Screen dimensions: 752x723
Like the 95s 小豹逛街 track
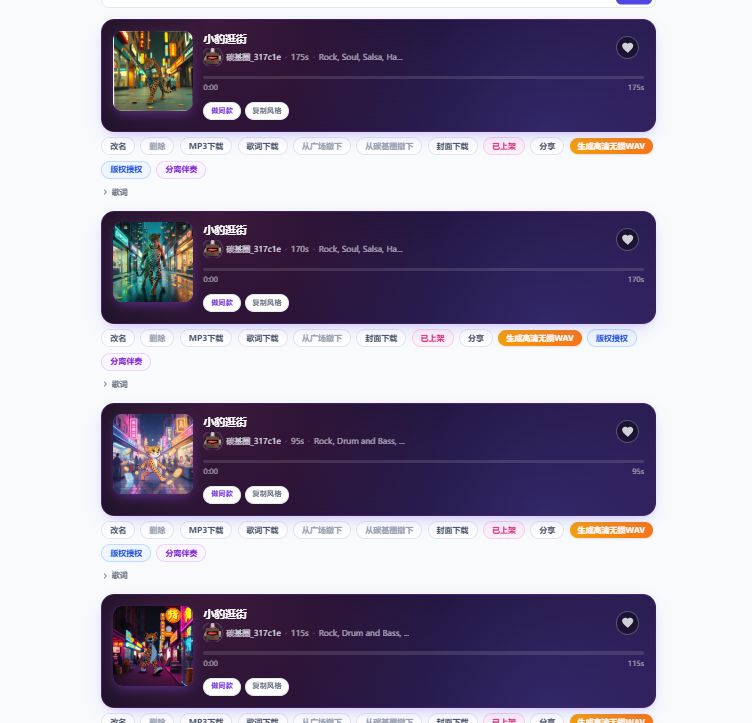[627, 432]
